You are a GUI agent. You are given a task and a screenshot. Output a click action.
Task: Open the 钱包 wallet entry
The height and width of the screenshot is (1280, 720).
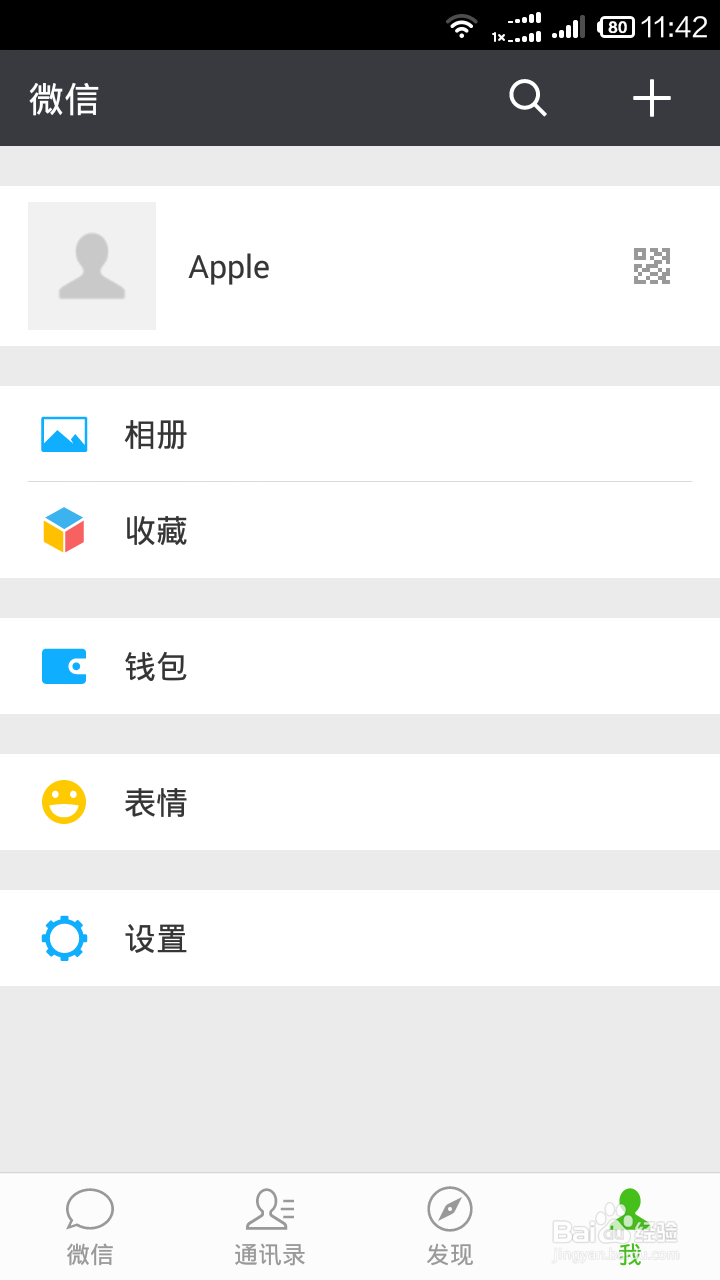pos(155,666)
